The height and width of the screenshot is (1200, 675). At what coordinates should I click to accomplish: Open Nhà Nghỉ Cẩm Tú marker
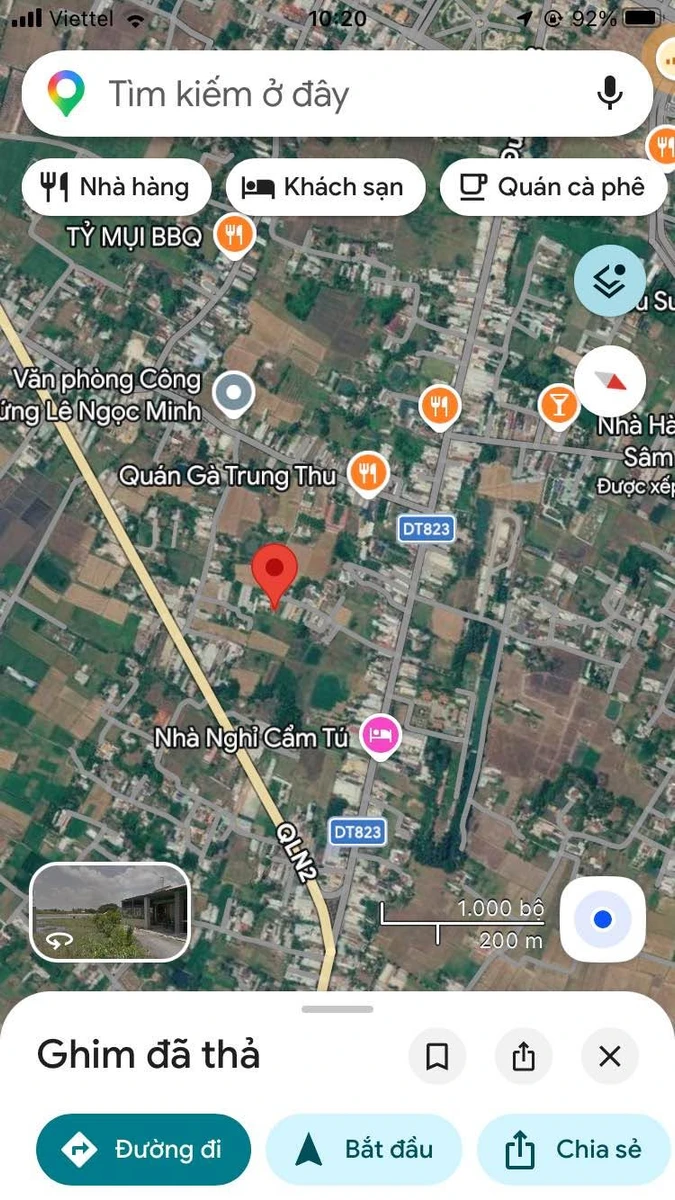pyautogui.click(x=380, y=738)
